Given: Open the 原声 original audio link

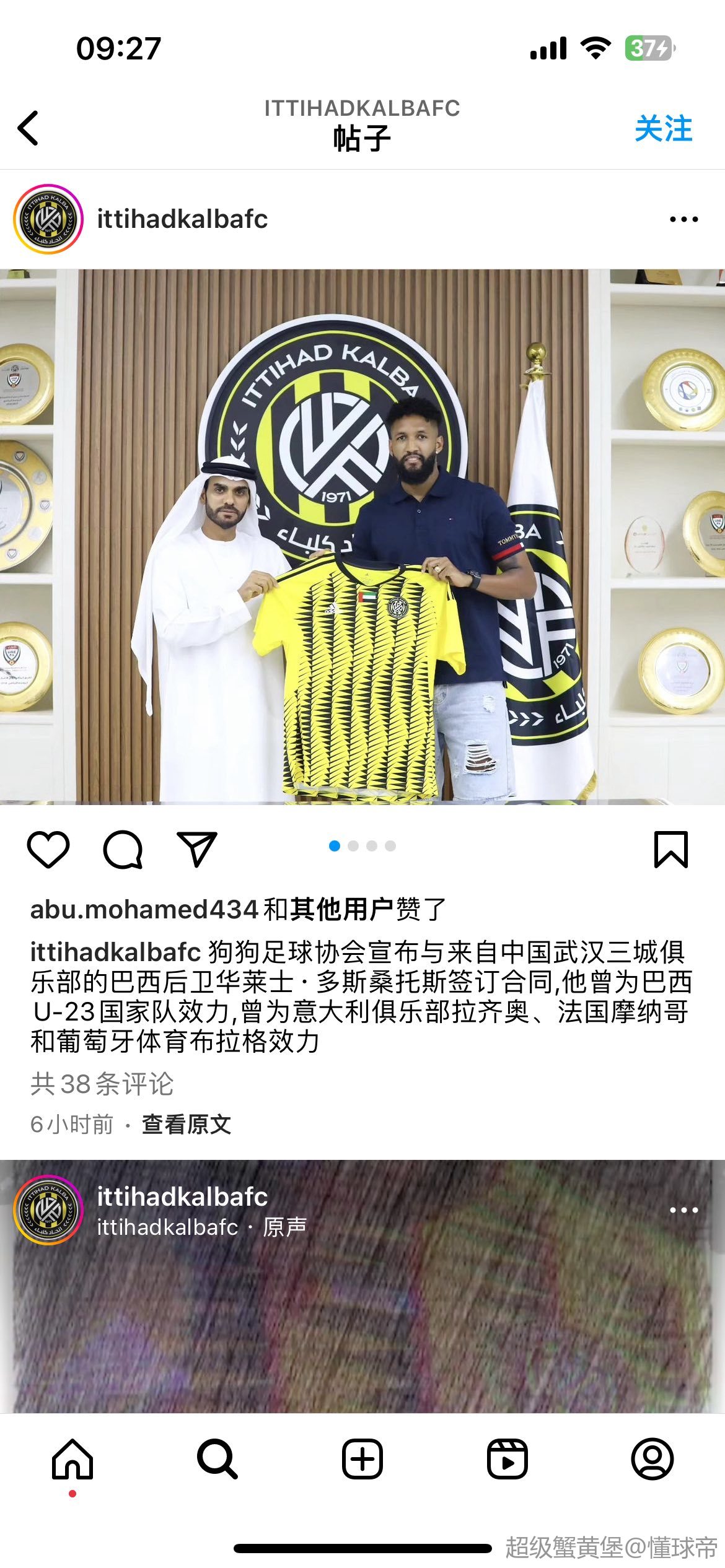Looking at the screenshot, I should pyautogui.click(x=284, y=1227).
